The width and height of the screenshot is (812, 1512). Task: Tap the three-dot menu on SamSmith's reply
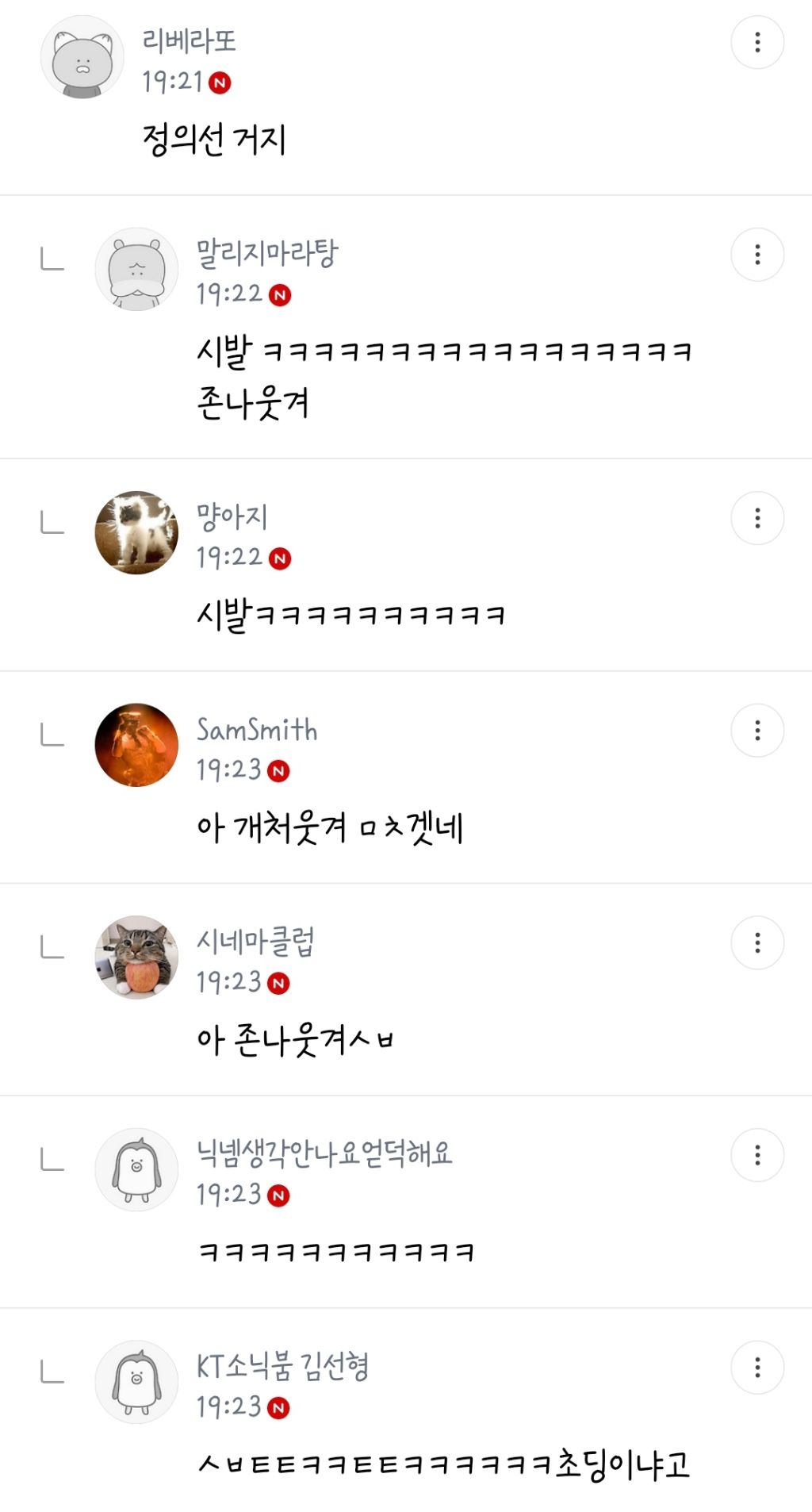[757, 731]
